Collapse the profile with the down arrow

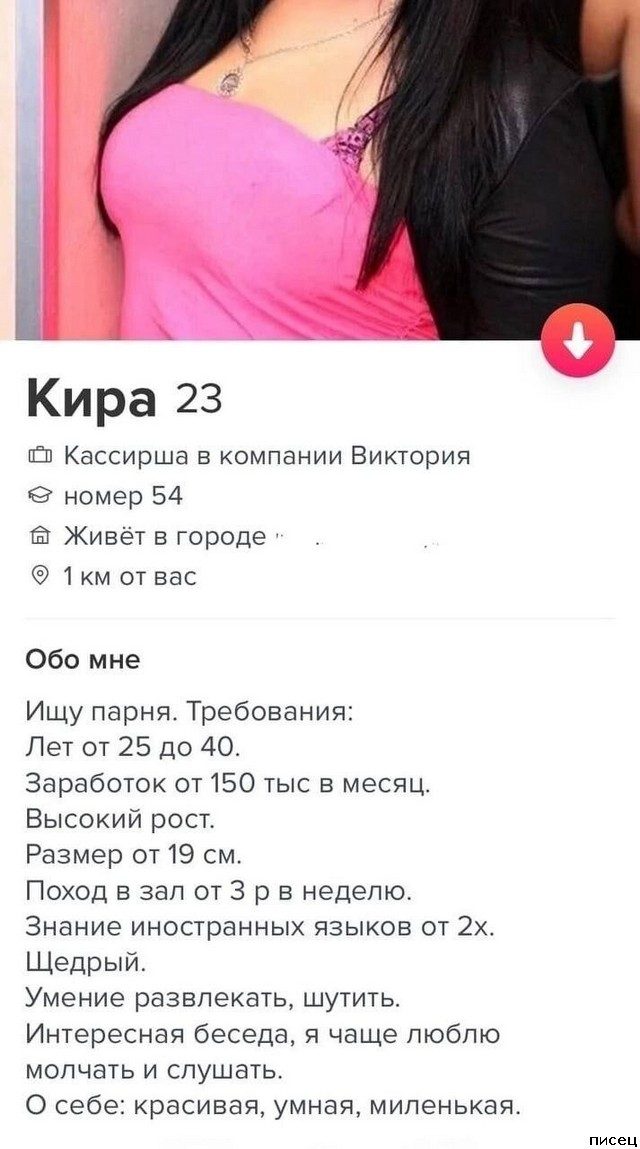pos(577,343)
